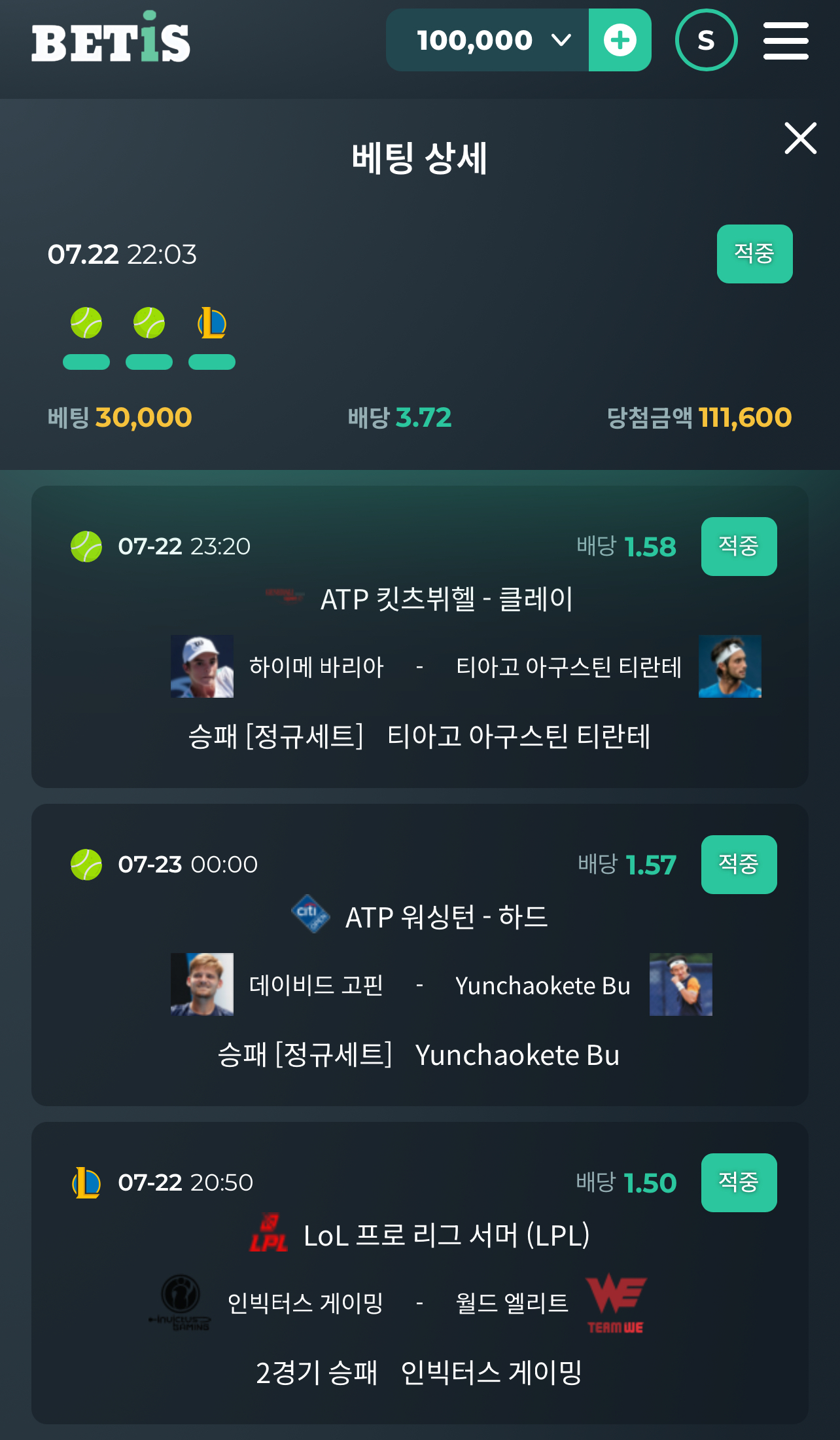Go to home via BETiS logo

click(111, 37)
